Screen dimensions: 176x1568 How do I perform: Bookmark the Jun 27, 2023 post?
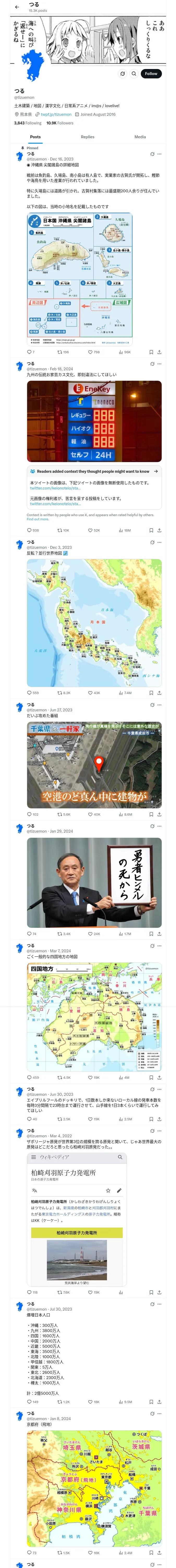point(151,814)
